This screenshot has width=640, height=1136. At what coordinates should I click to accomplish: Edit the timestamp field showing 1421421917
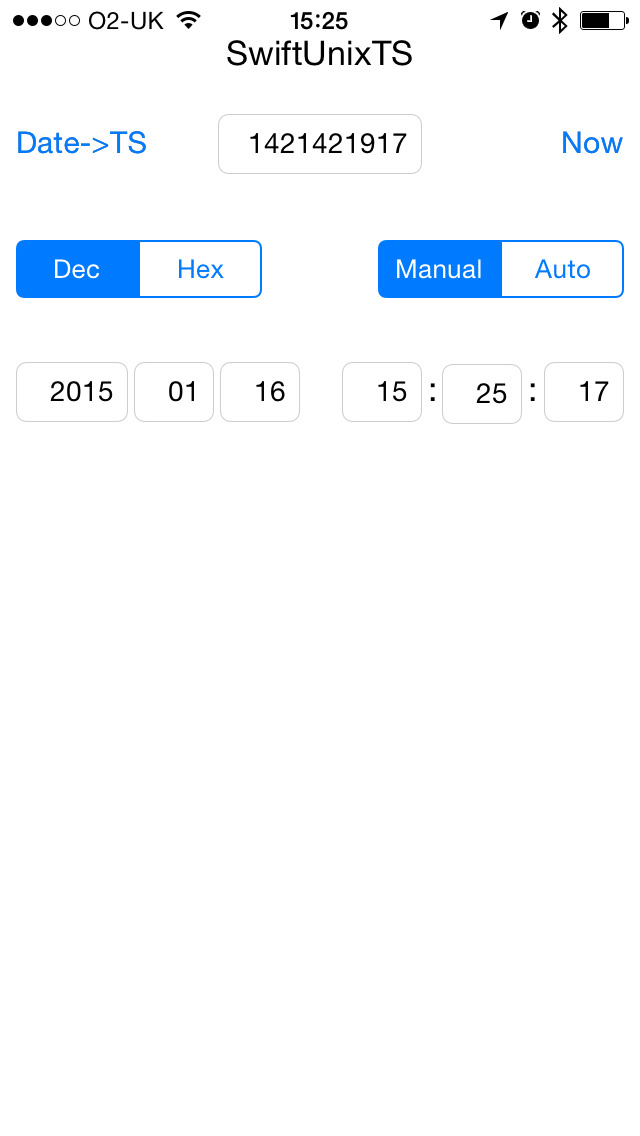[320, 144]
